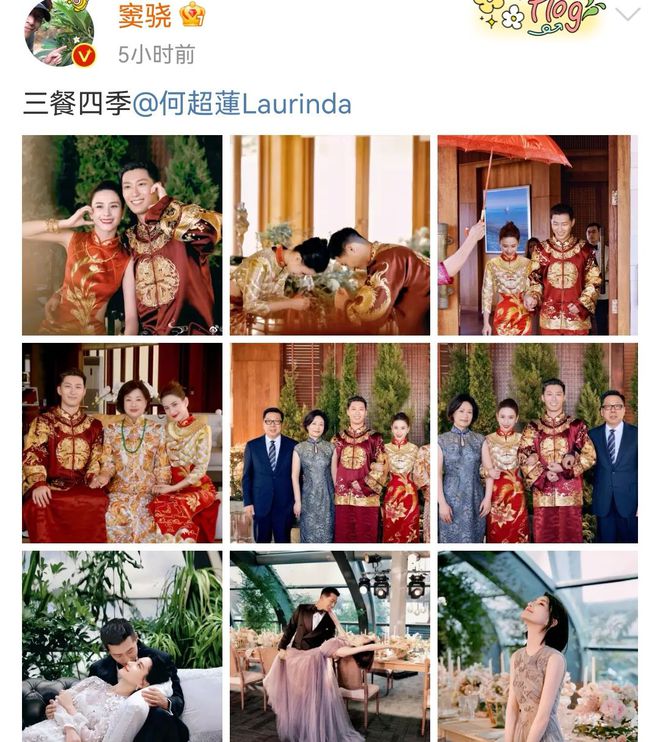View the family photo with man on left

click(330, 443)
